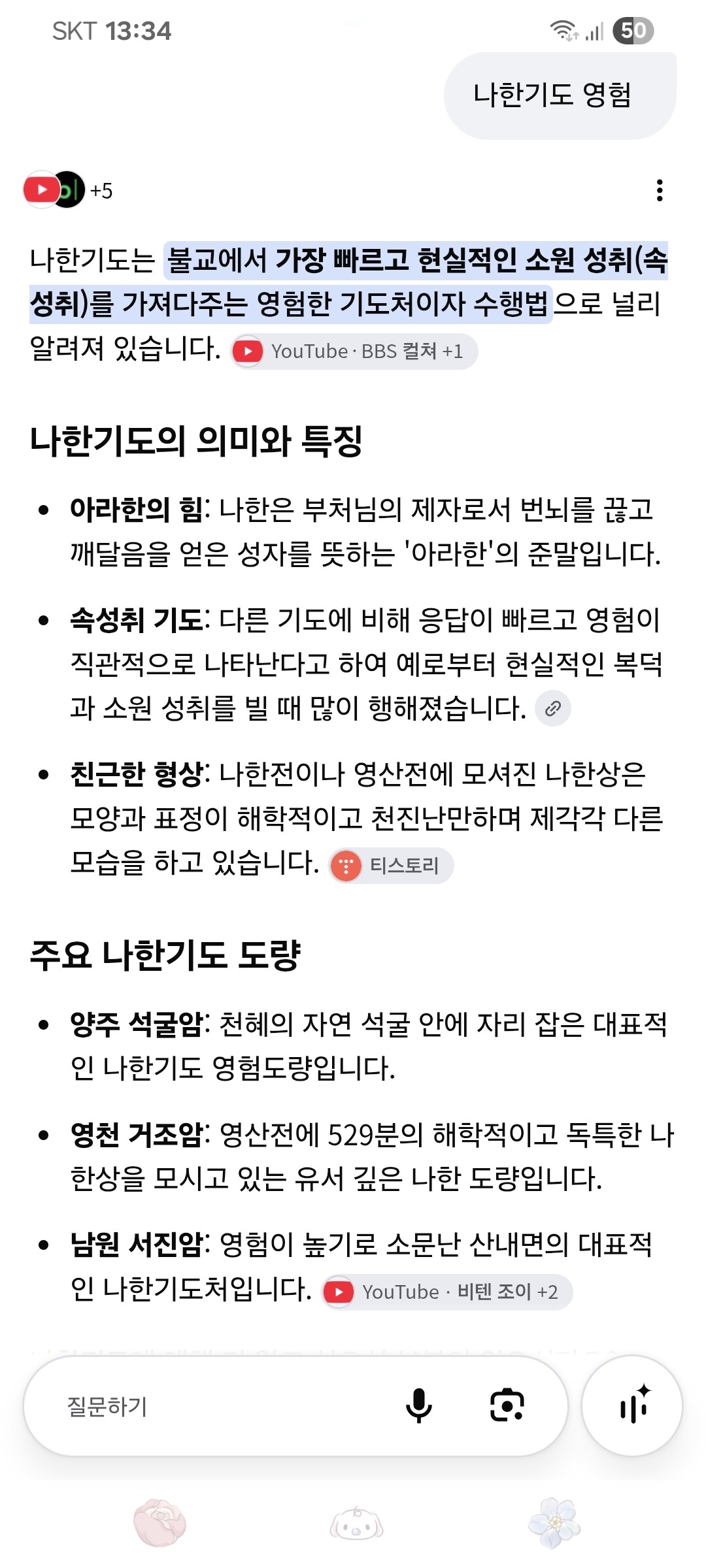Screen dimensions: 706x1568
Task: Tap the blue flower icon in the bottom bar
Action: 554,1523
